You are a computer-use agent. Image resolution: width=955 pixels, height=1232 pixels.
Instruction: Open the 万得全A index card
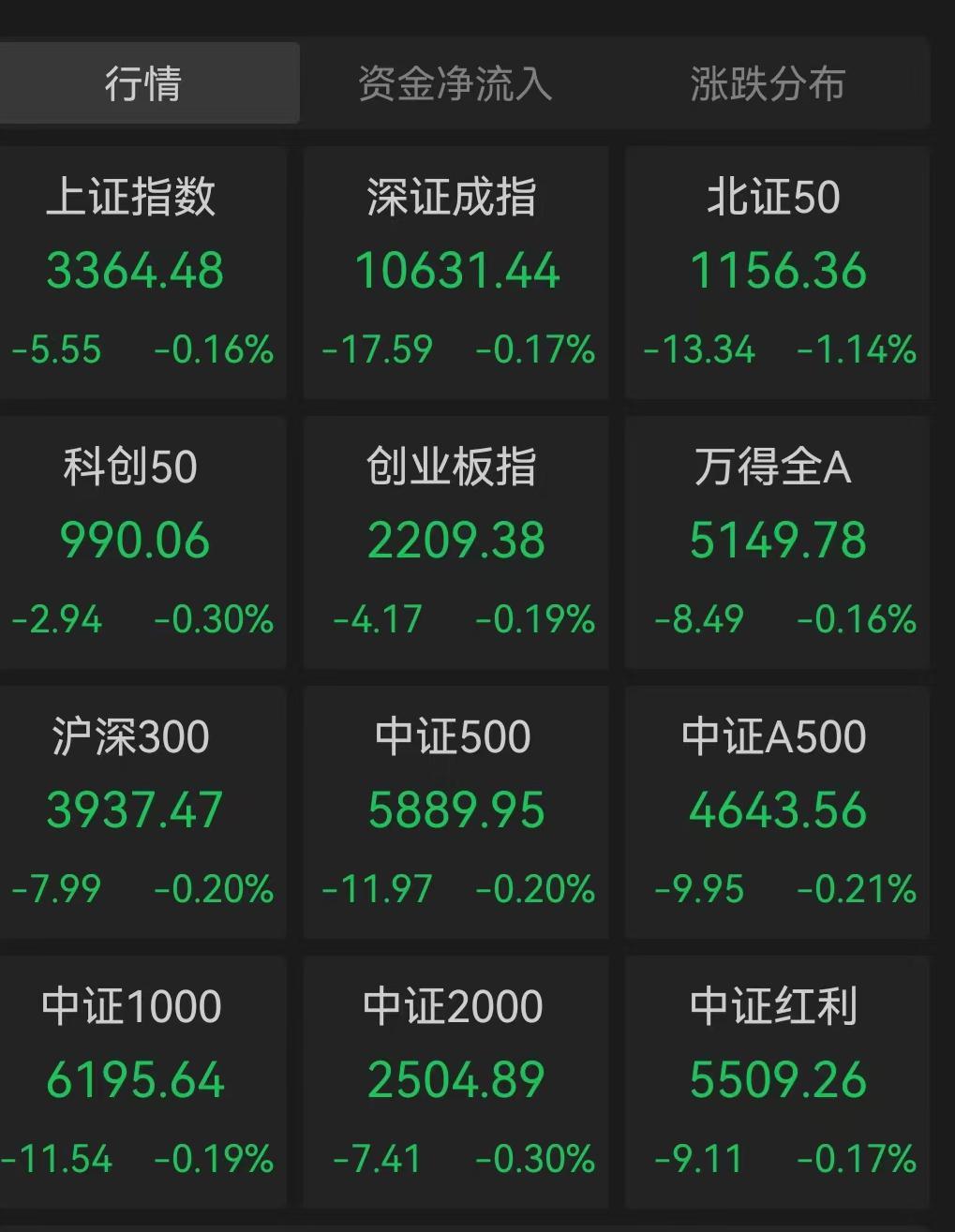(x=777, y=542)
